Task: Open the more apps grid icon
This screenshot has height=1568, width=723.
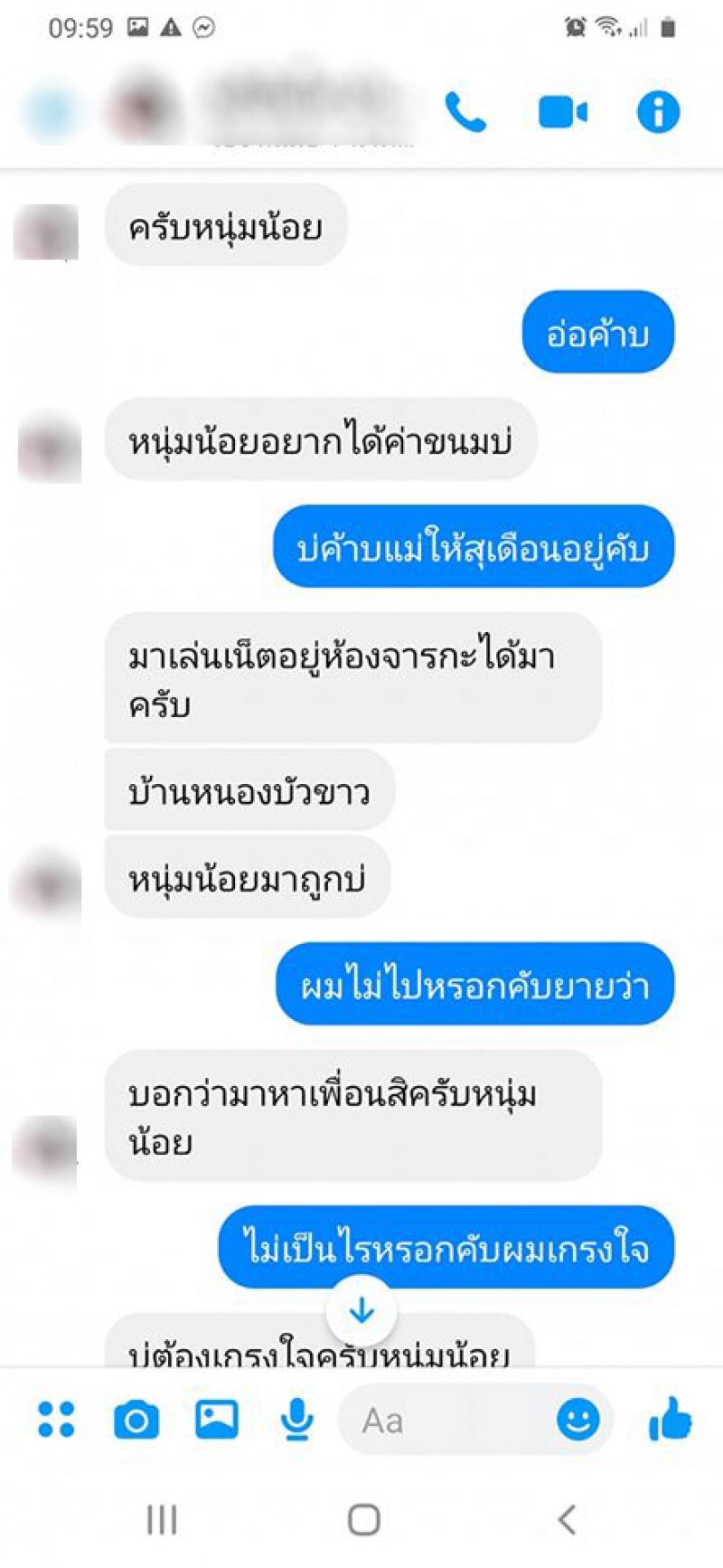Action: pyautogui.click(x=56, y=1419)
